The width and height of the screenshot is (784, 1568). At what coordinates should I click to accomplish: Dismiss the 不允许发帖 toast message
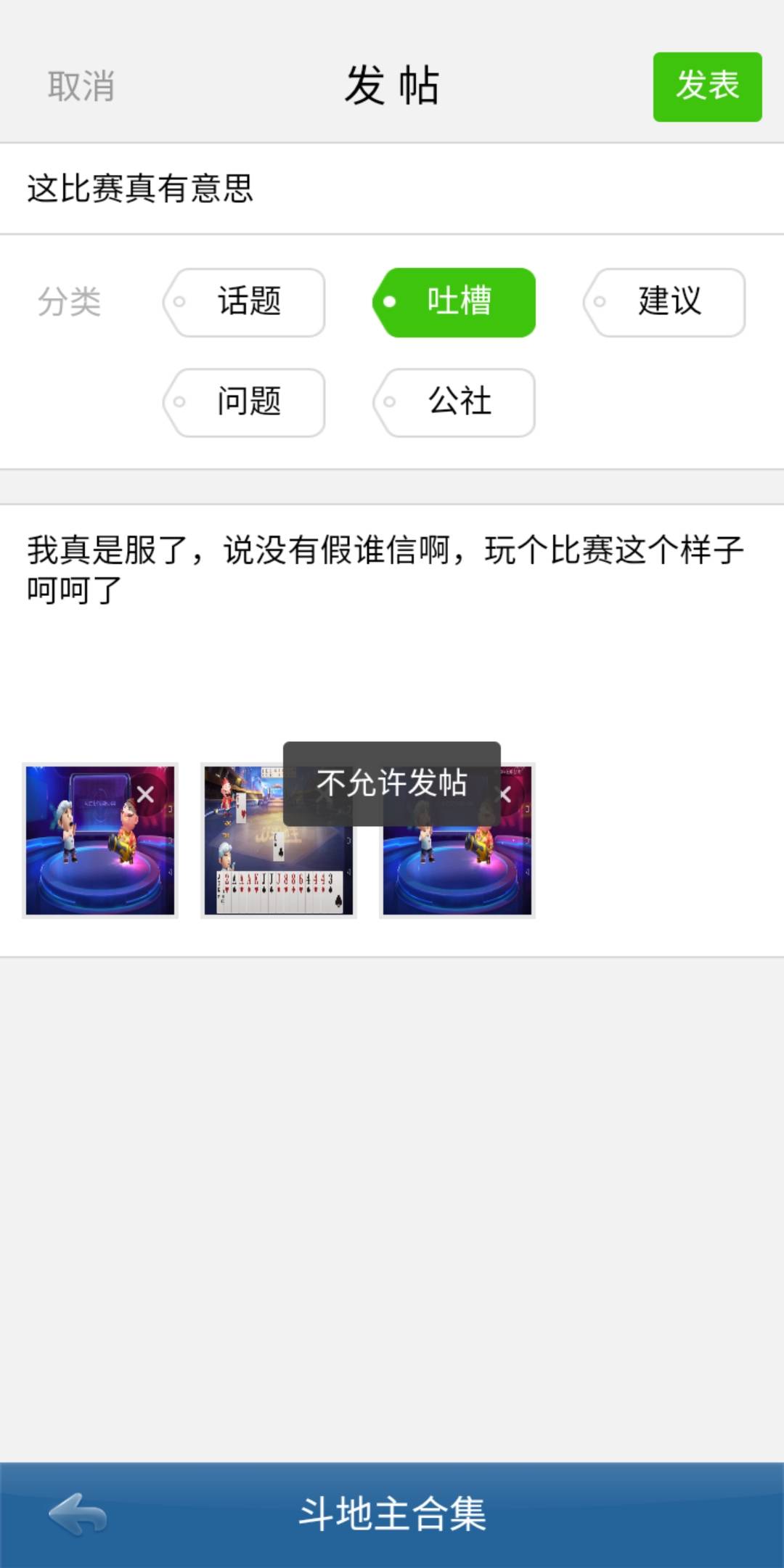[392, 784]
